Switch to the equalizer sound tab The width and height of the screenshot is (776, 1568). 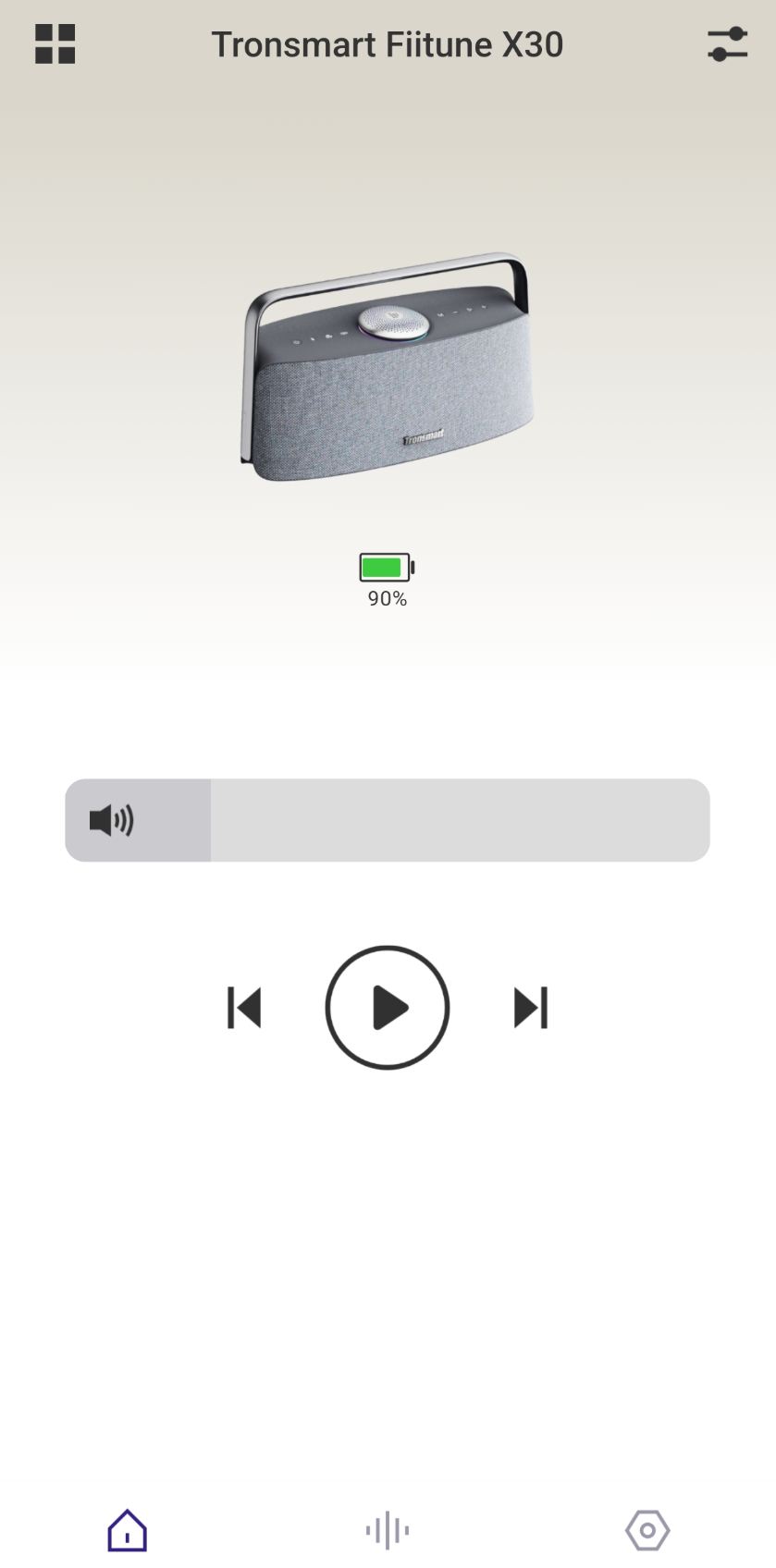tap(388, 1530)
